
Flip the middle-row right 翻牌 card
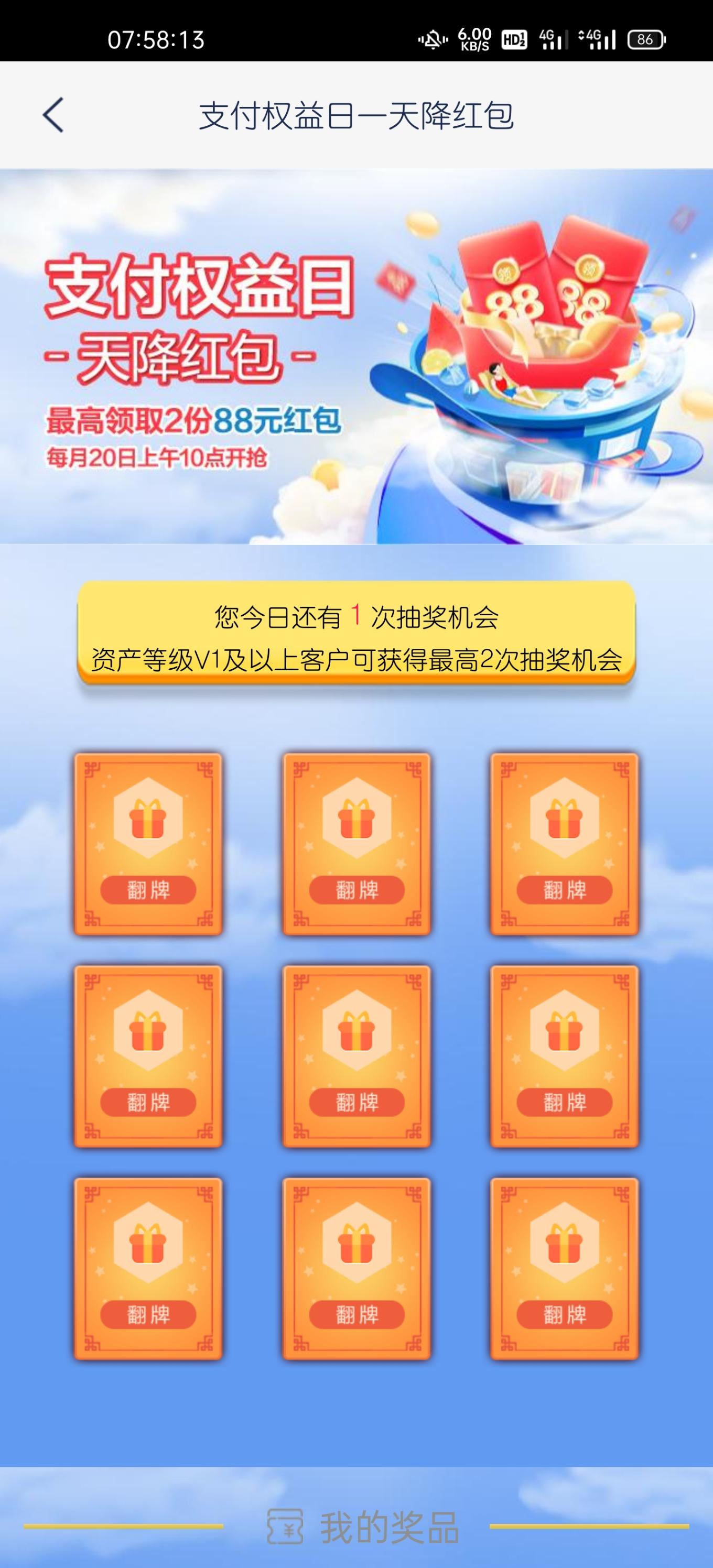coord(565,1056)
